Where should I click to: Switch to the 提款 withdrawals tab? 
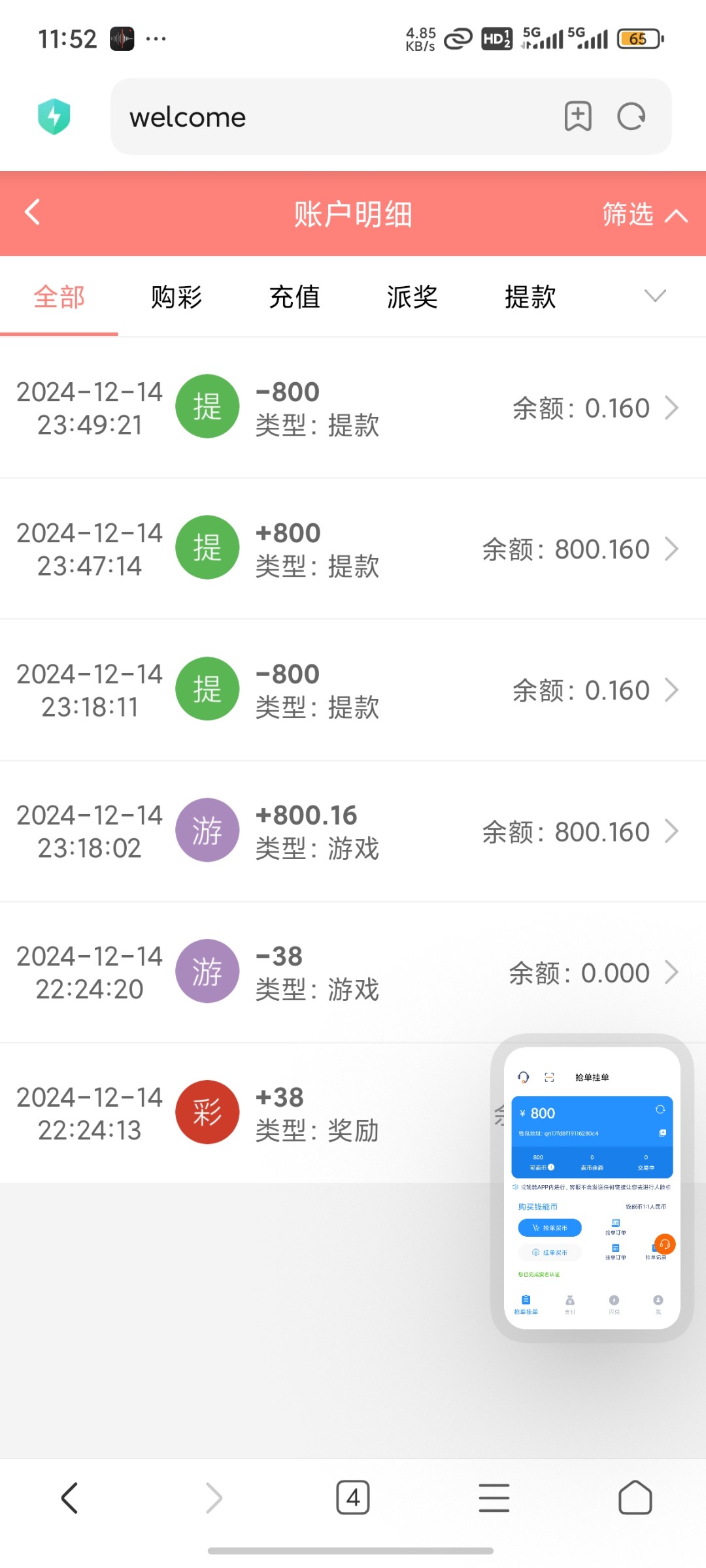coord(531,297)
